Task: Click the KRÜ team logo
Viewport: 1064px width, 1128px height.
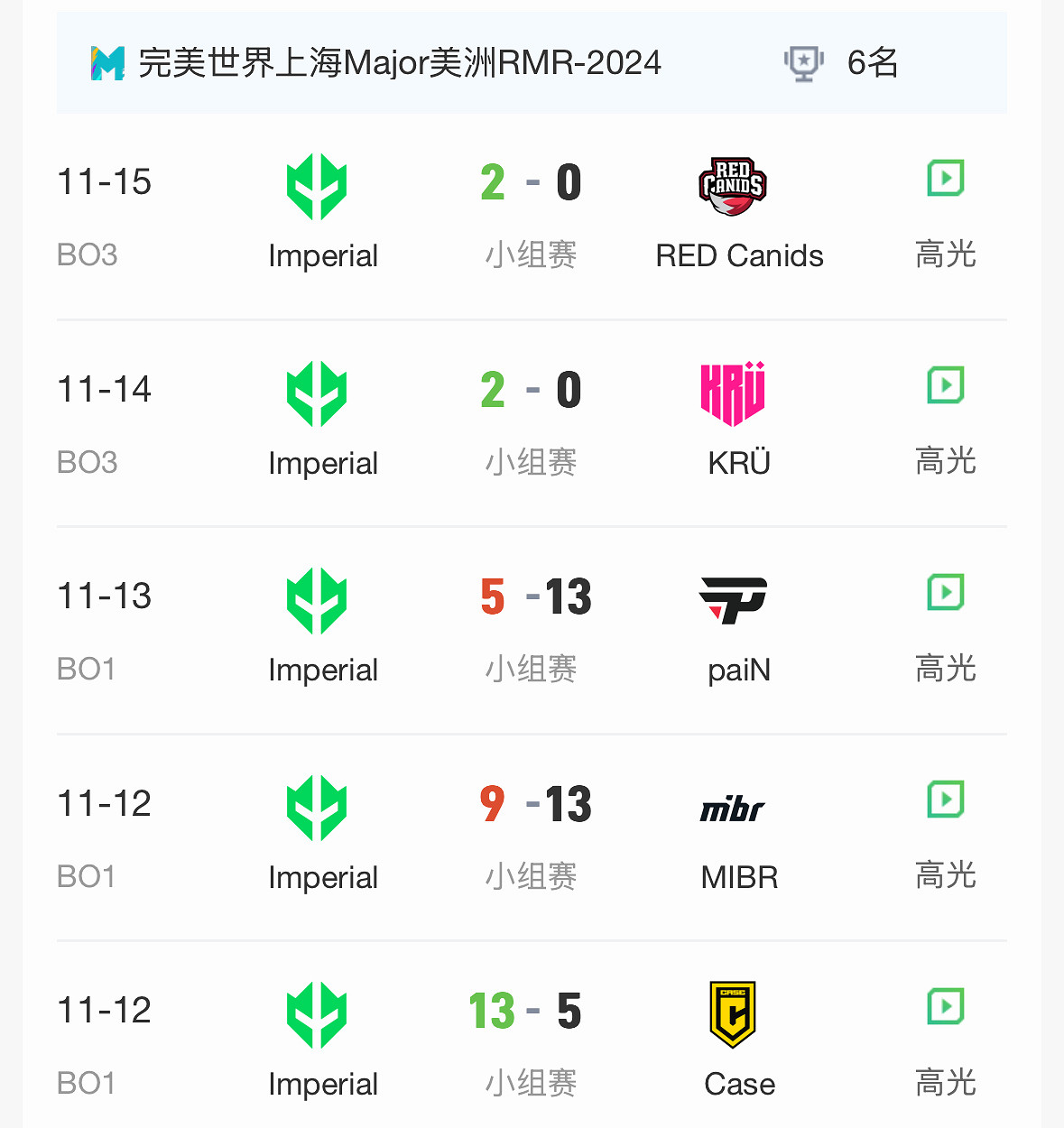Action: tap(734, 394)
